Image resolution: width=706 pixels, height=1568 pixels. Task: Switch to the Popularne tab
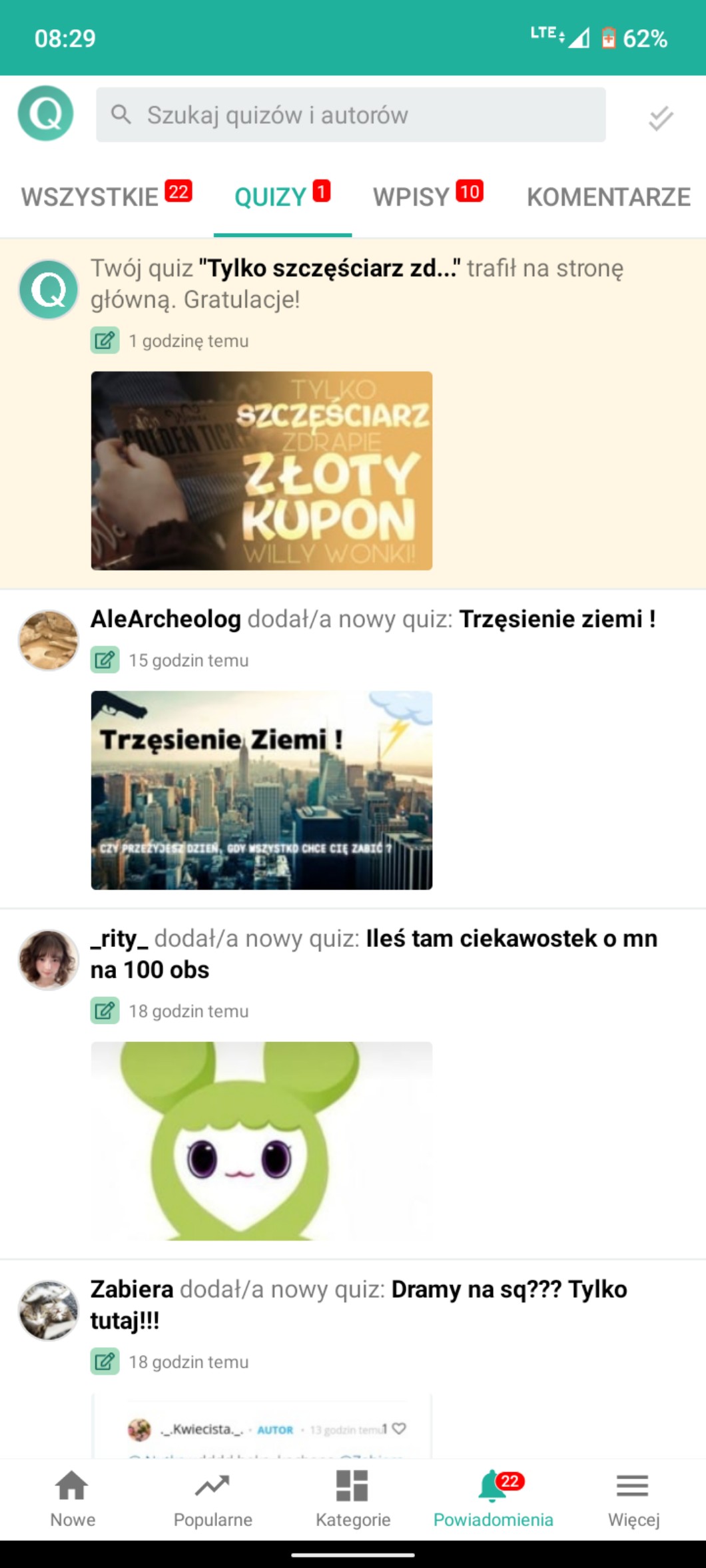[212, 1499]
